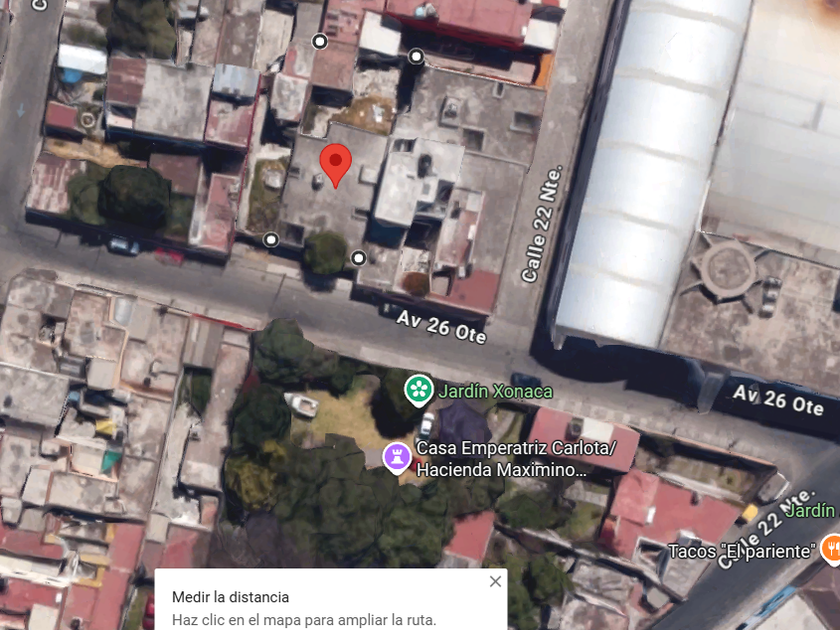This screenshot has width=840, height=630.
Task: Open Tacos "El pariente" restaurant marker
Action: coord(832,550)
